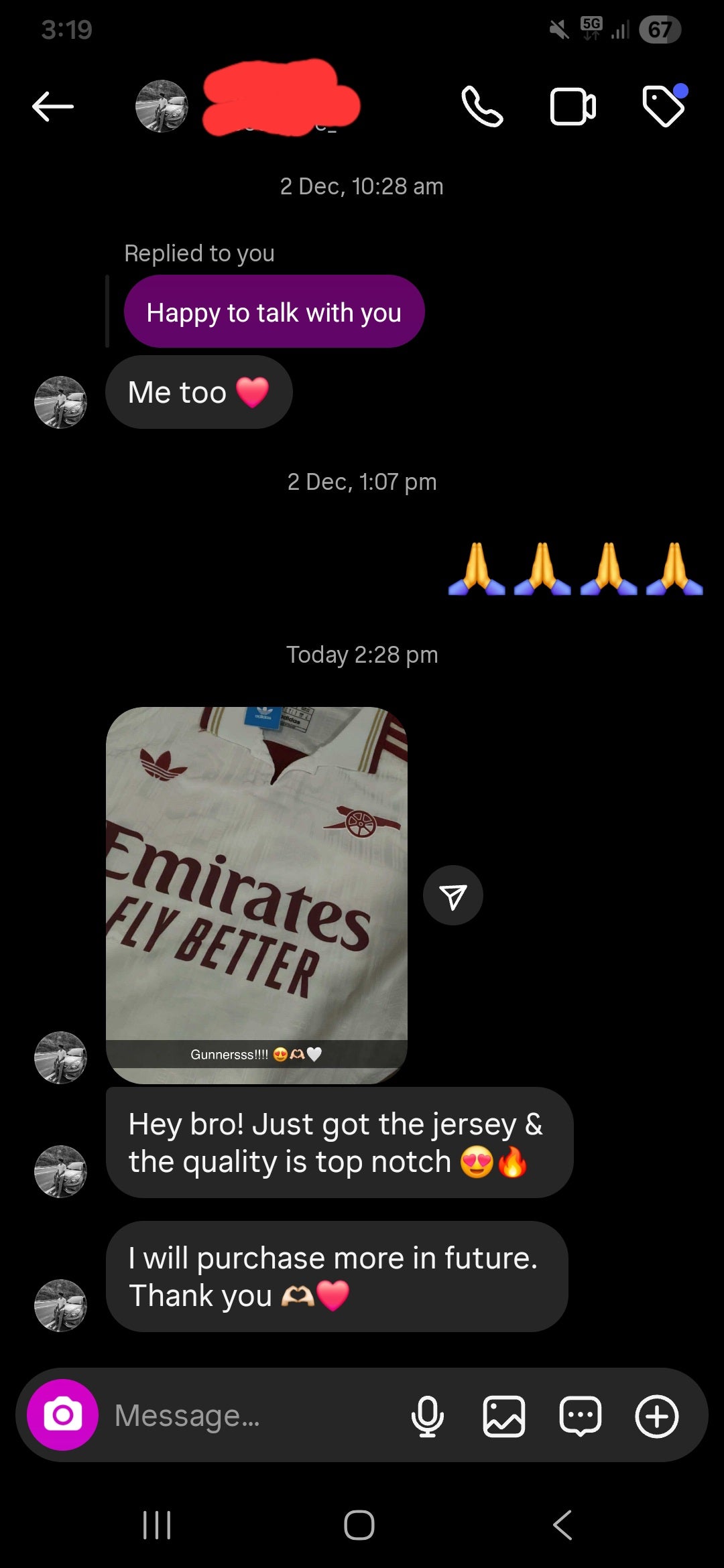Open the sticker and GIF picker

[x=581, y=1416]
